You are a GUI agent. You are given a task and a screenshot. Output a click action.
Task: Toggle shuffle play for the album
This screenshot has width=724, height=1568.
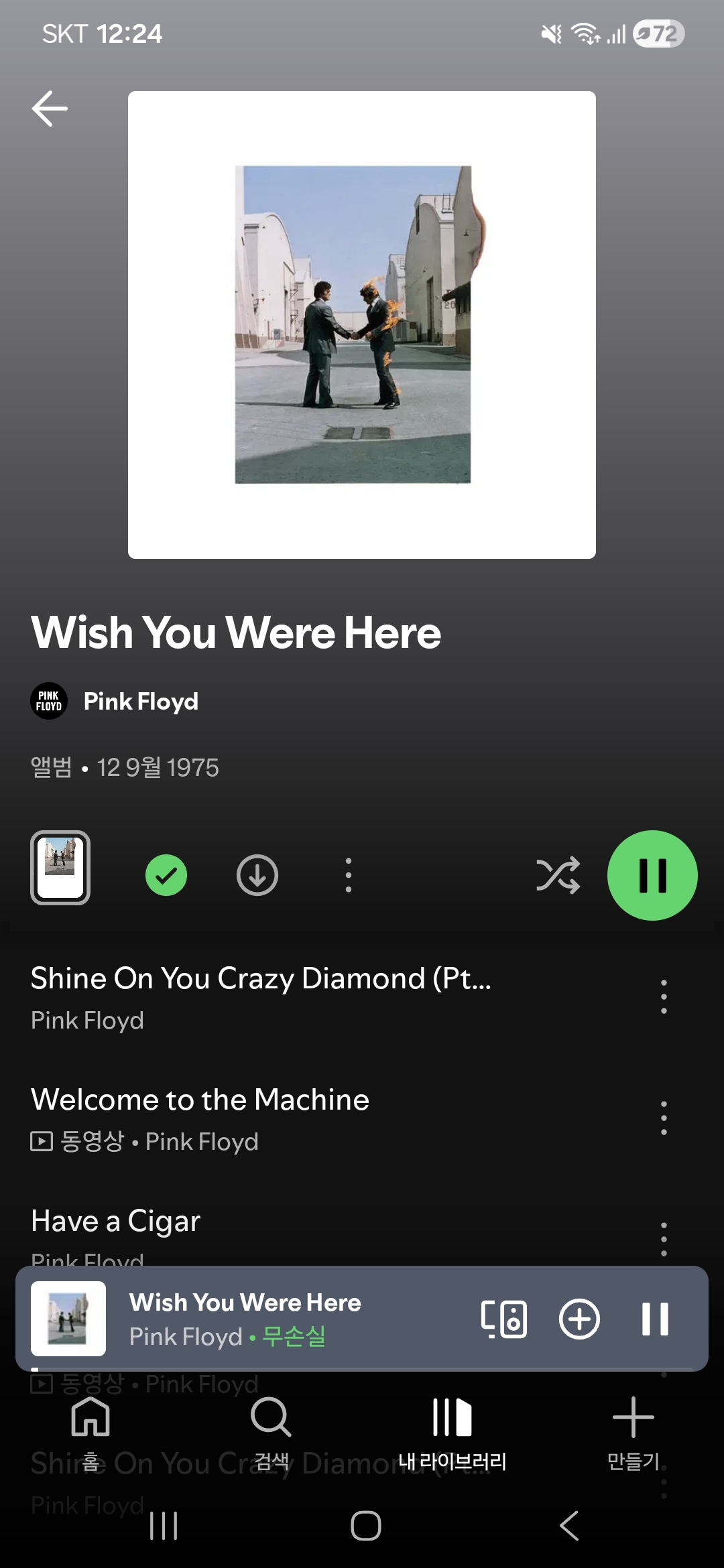558,875
